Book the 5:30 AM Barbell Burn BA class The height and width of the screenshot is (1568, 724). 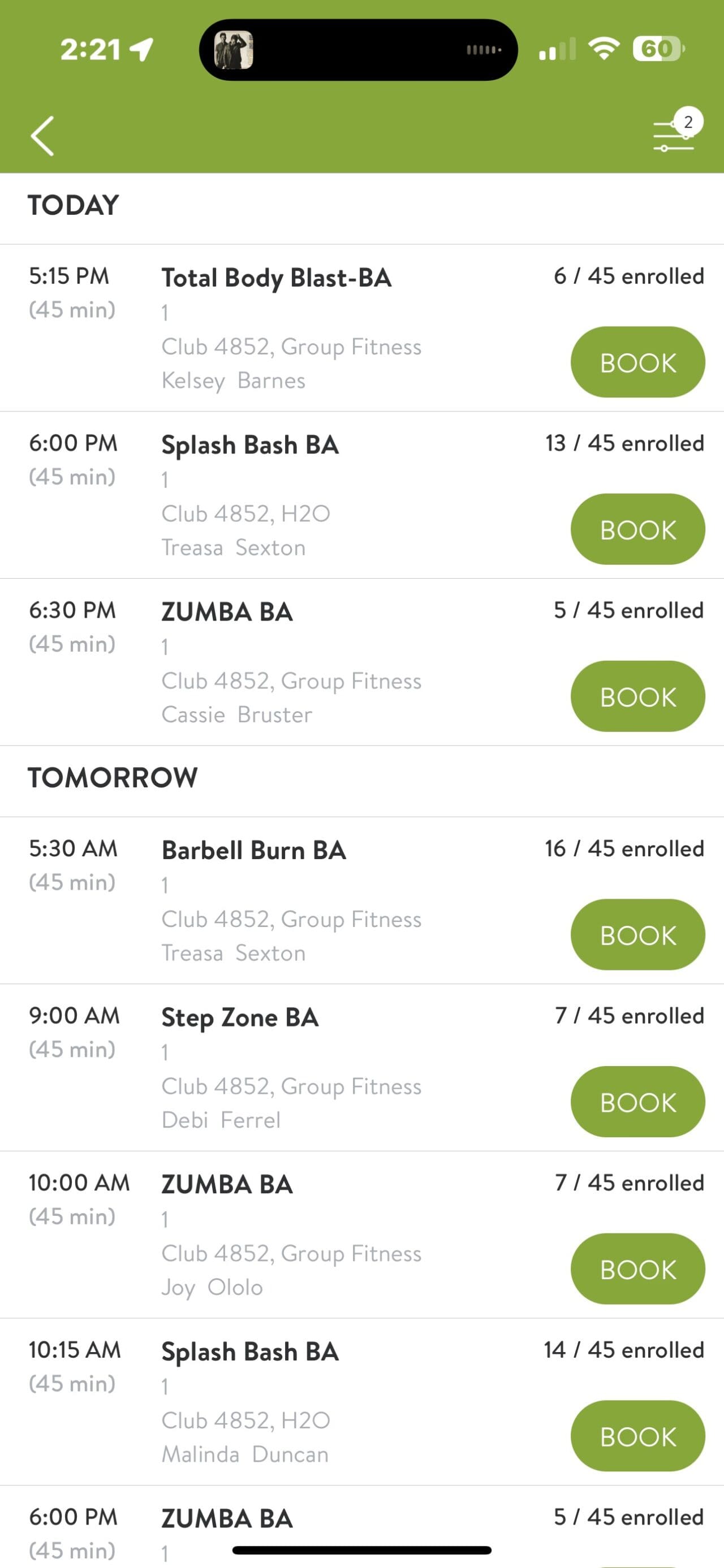pos(637,935)
